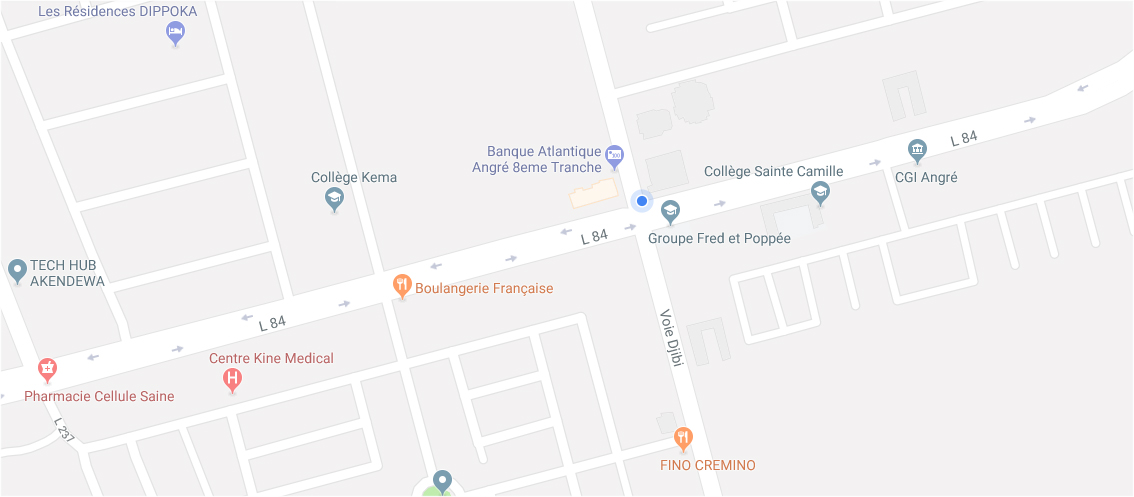The image size is (1134, 497).
Task: Open FINO CREMINO restaurant marker
Action: click(x=684, y=437)
